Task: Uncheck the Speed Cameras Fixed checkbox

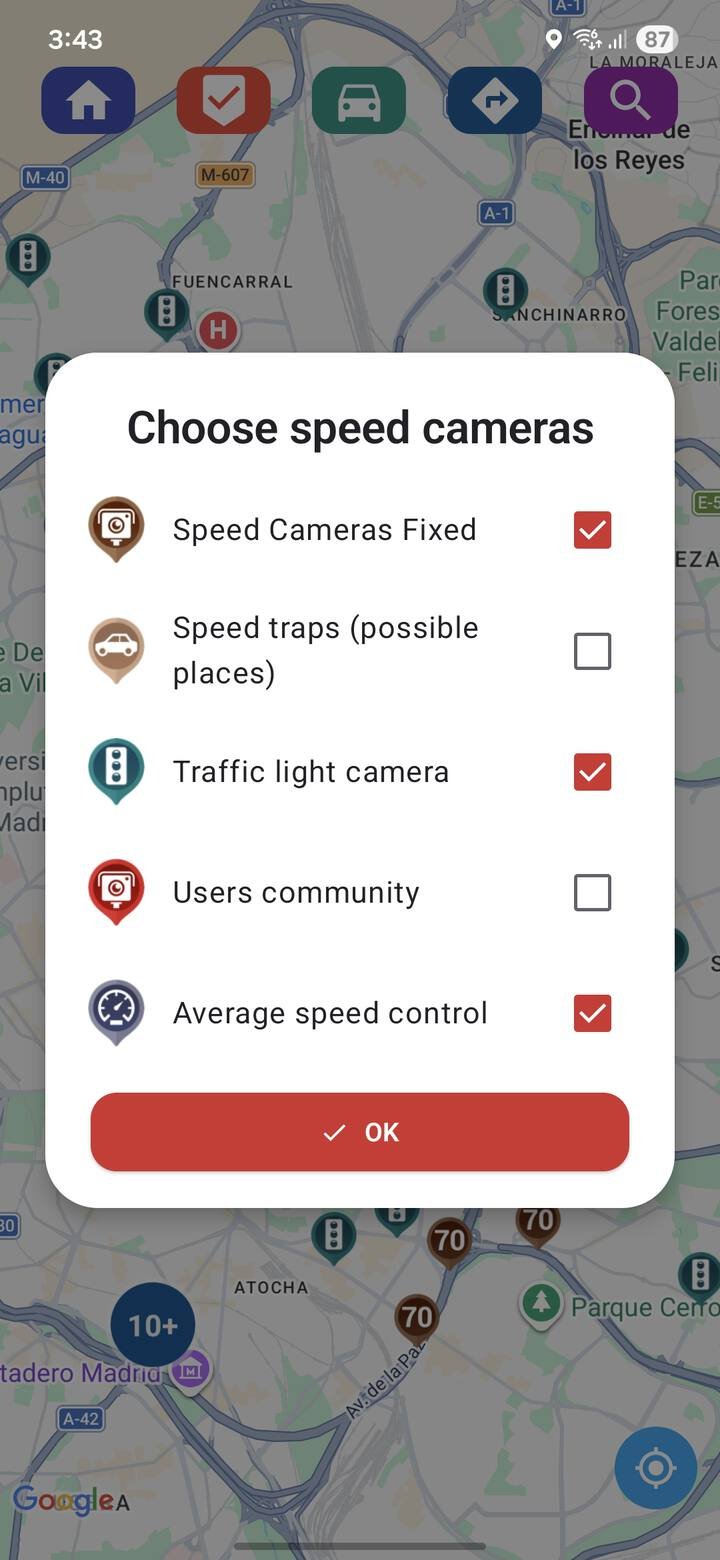Action: coord(592,530)
